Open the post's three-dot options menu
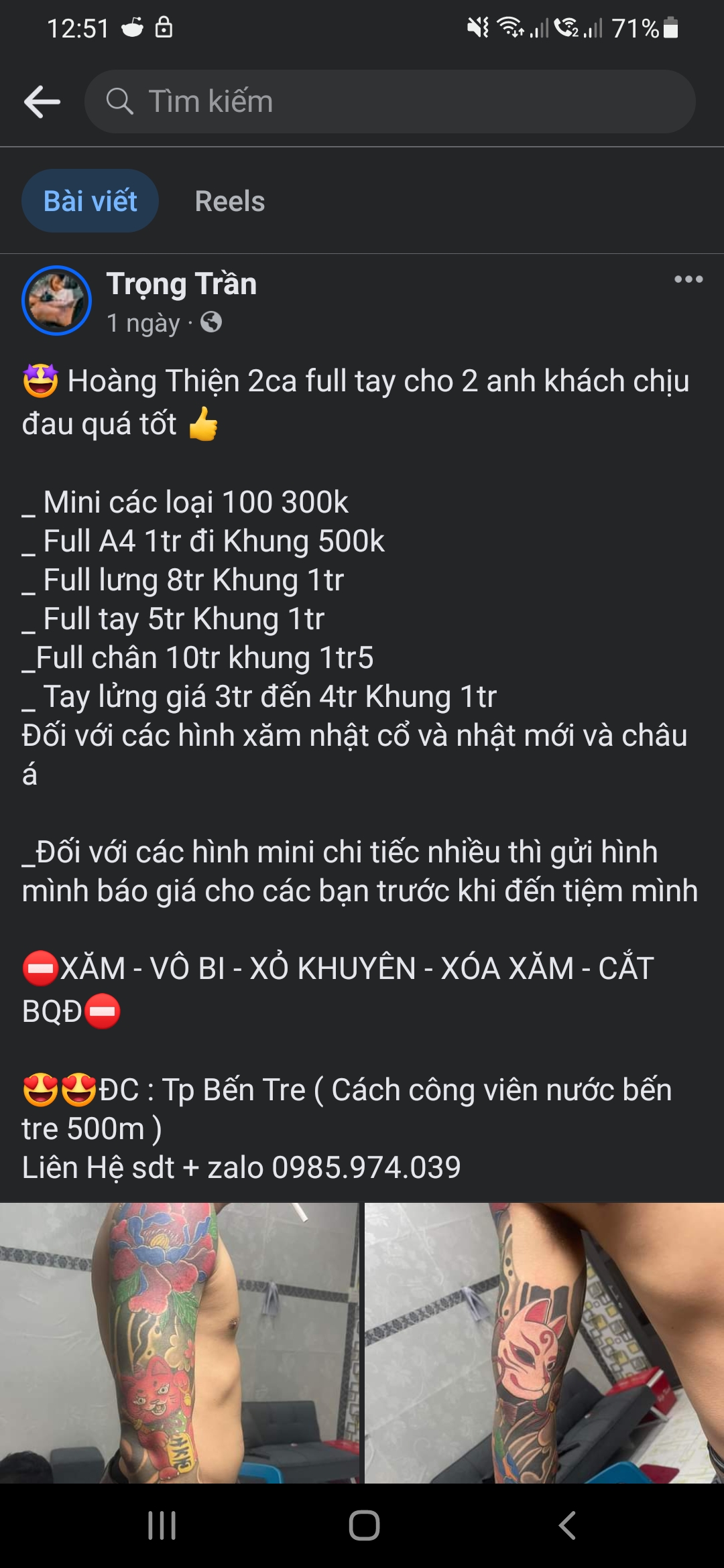Viewport: 724px width, 1568px height. (688, 279)
